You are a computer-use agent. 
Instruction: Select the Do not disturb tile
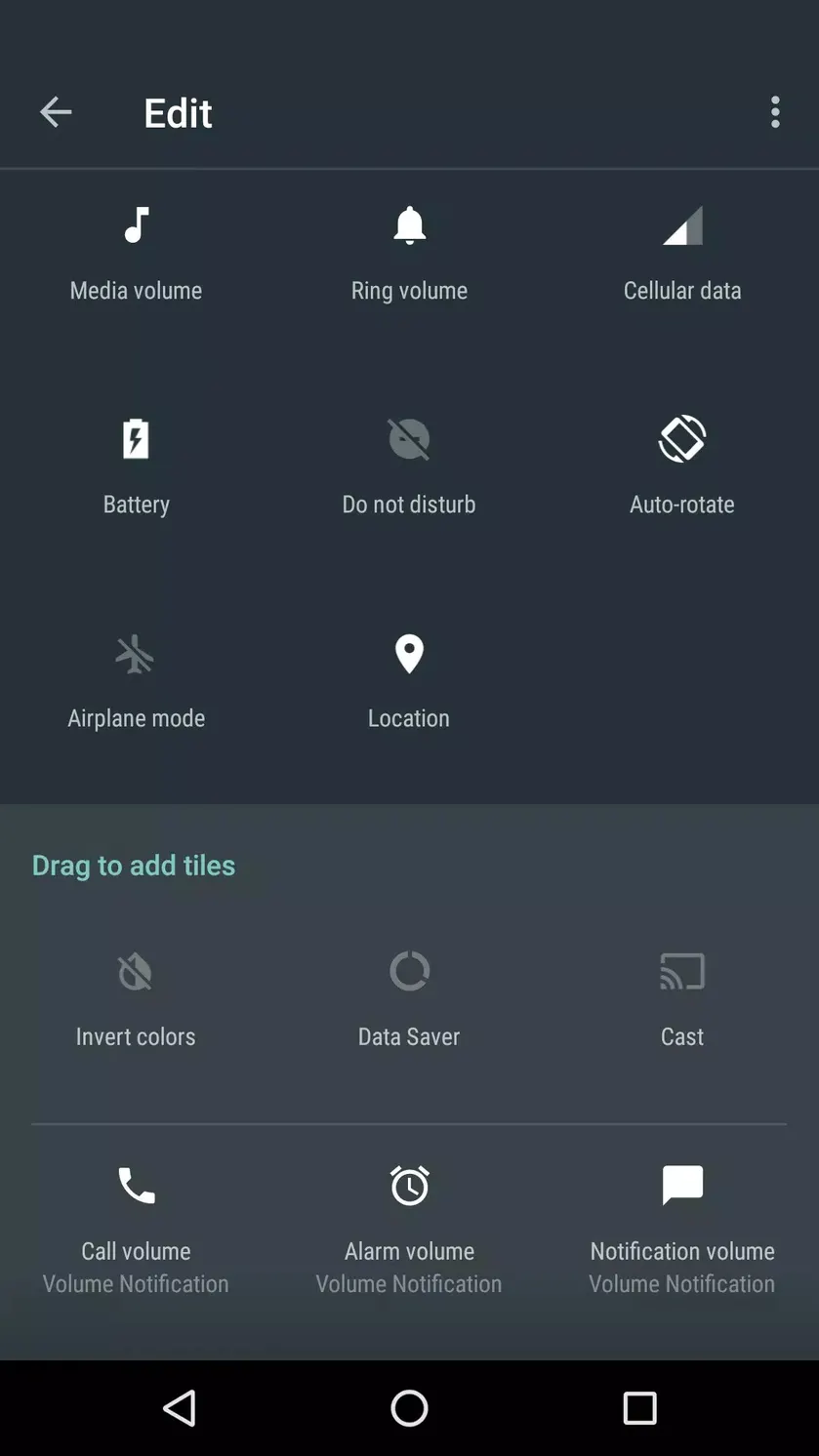(409, 468)
